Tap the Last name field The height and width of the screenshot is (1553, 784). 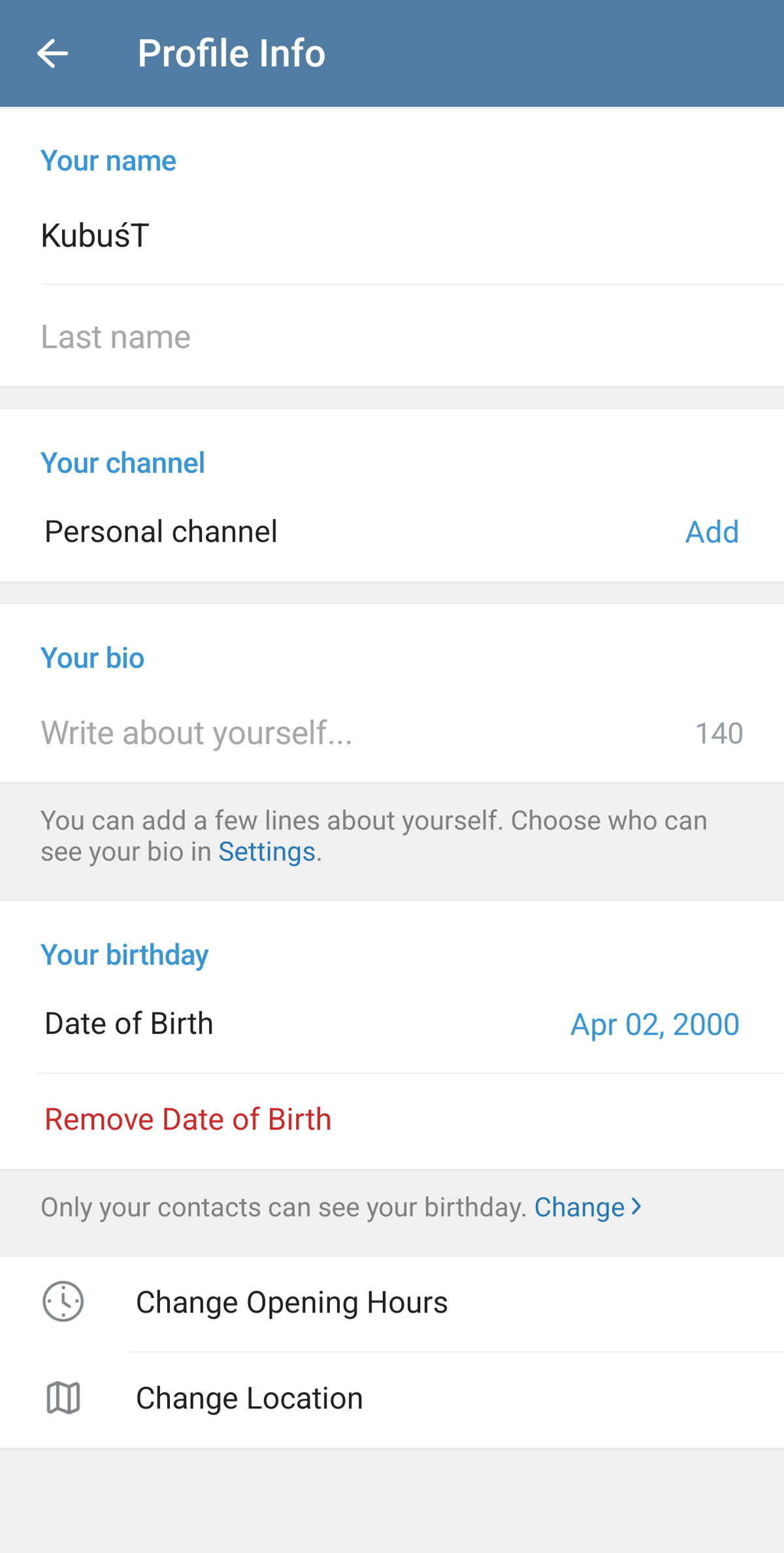tap(412, 337)
